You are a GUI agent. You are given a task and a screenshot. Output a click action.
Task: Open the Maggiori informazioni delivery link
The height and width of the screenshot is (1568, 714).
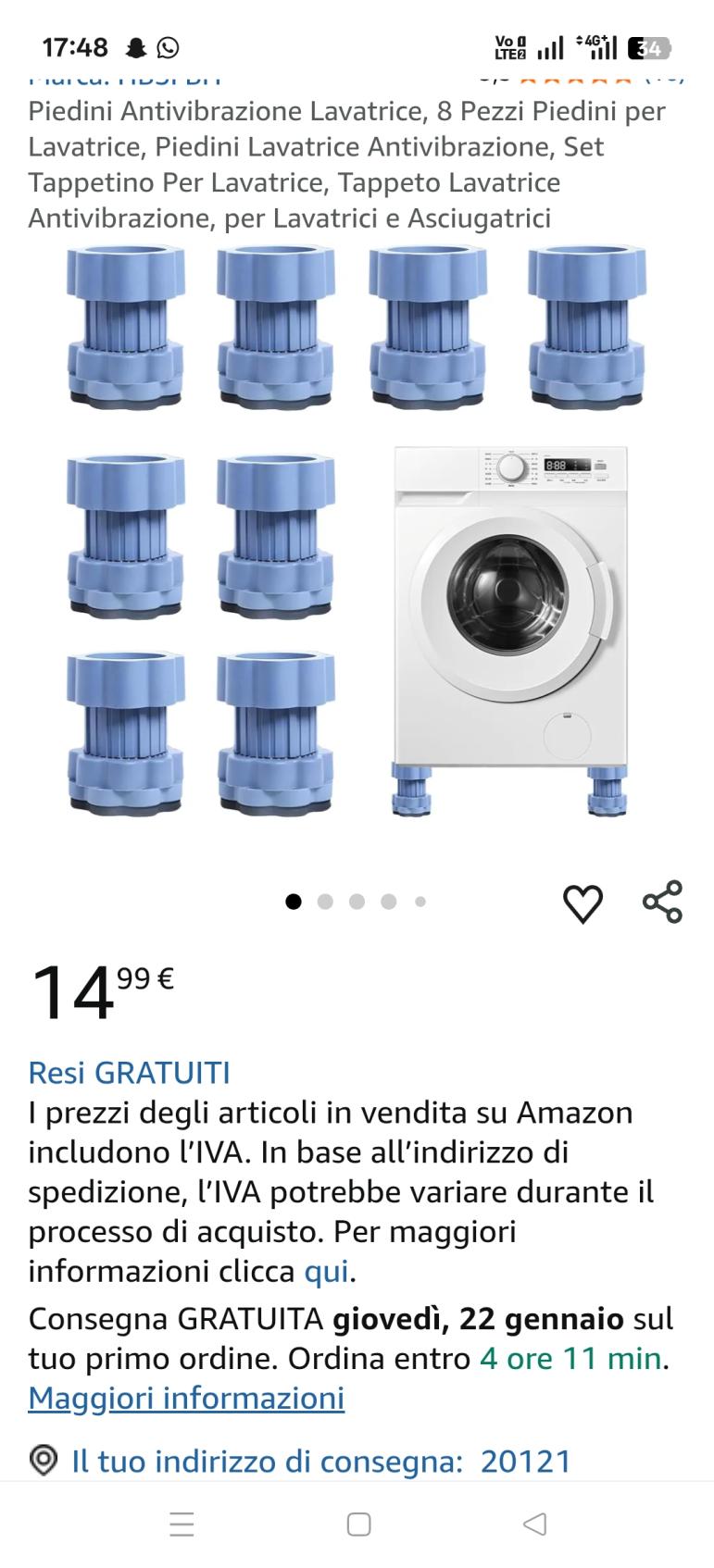point(186,1397)
